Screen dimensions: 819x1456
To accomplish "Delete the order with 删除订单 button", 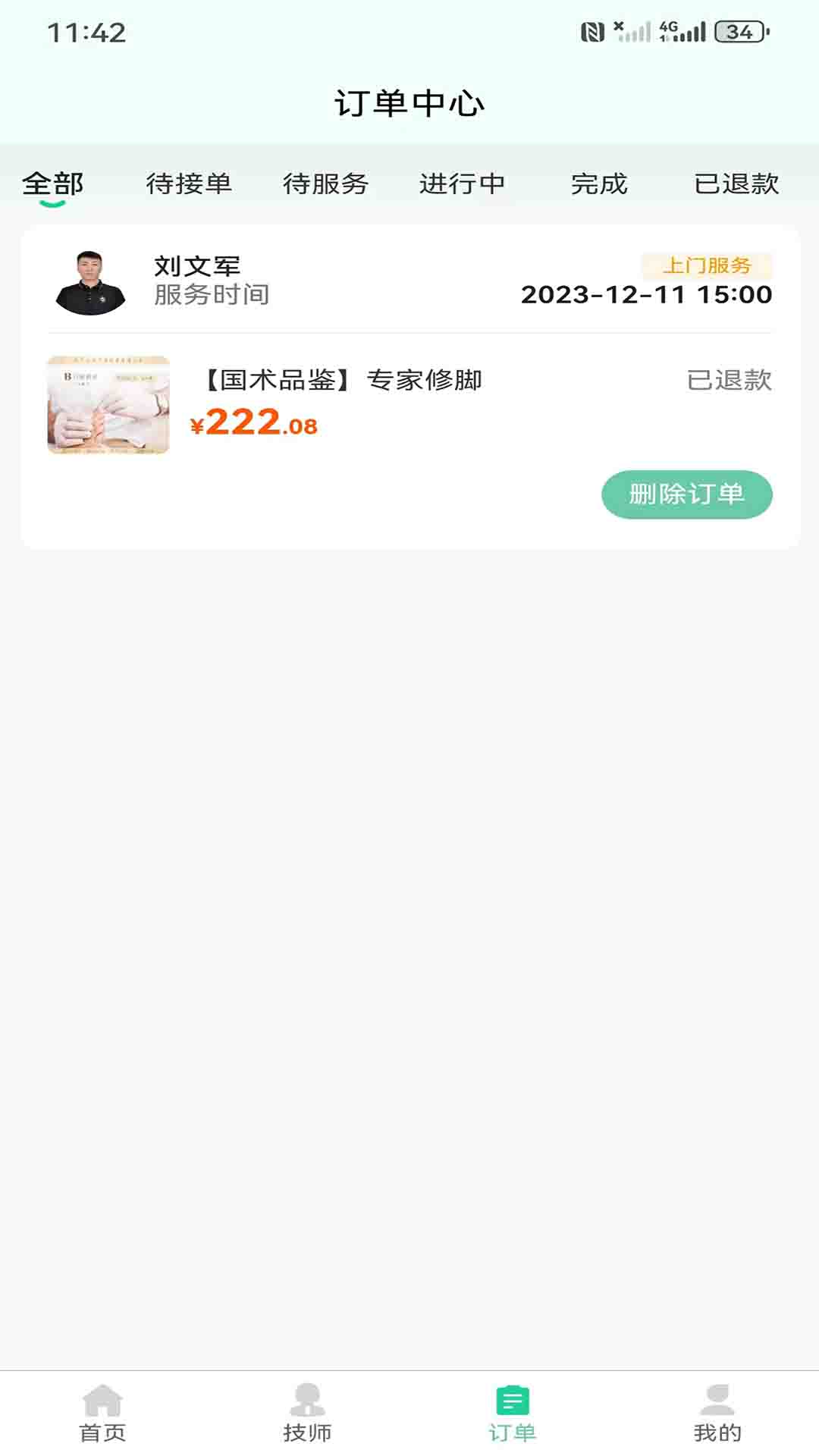I will [x=686, y=494].
